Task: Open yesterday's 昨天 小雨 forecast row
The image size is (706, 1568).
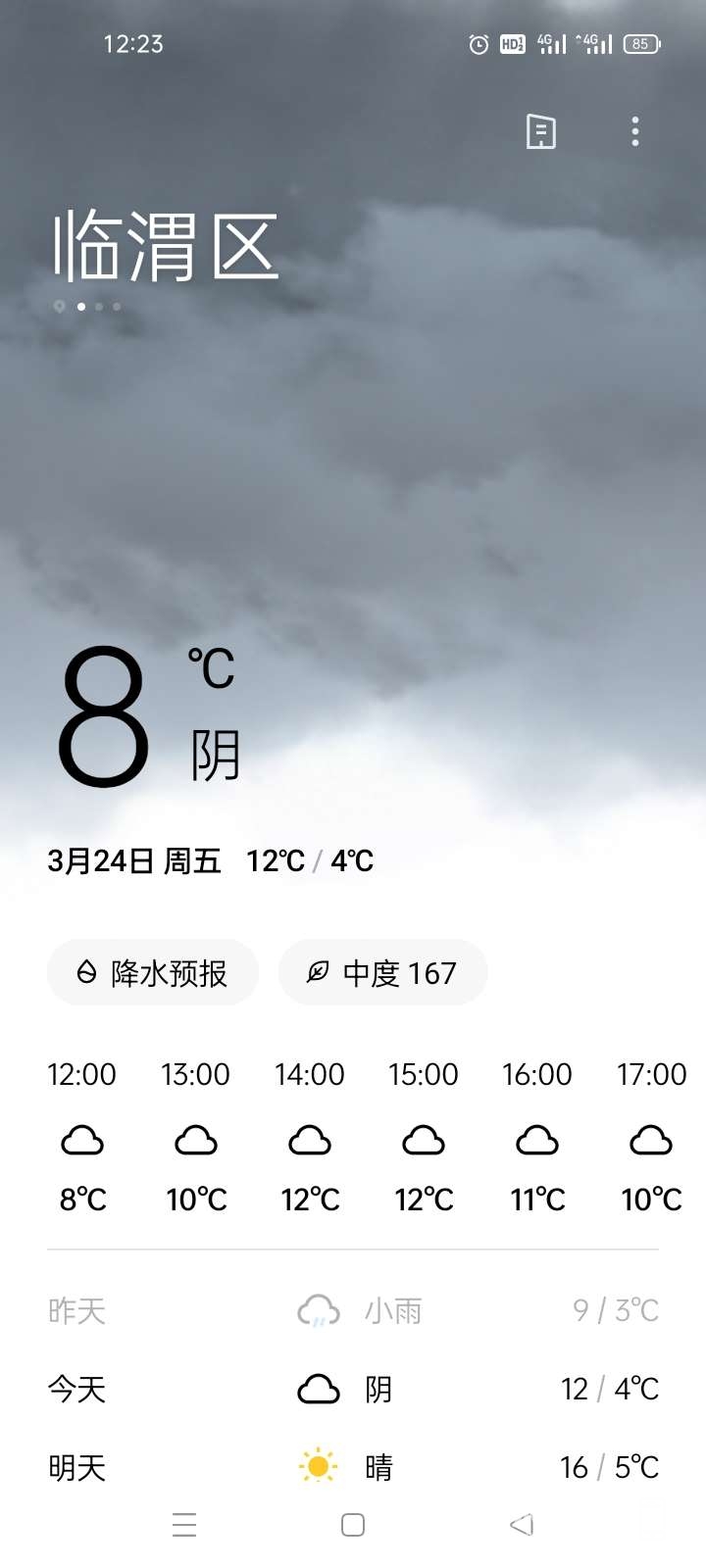Action: point(353,1310)
